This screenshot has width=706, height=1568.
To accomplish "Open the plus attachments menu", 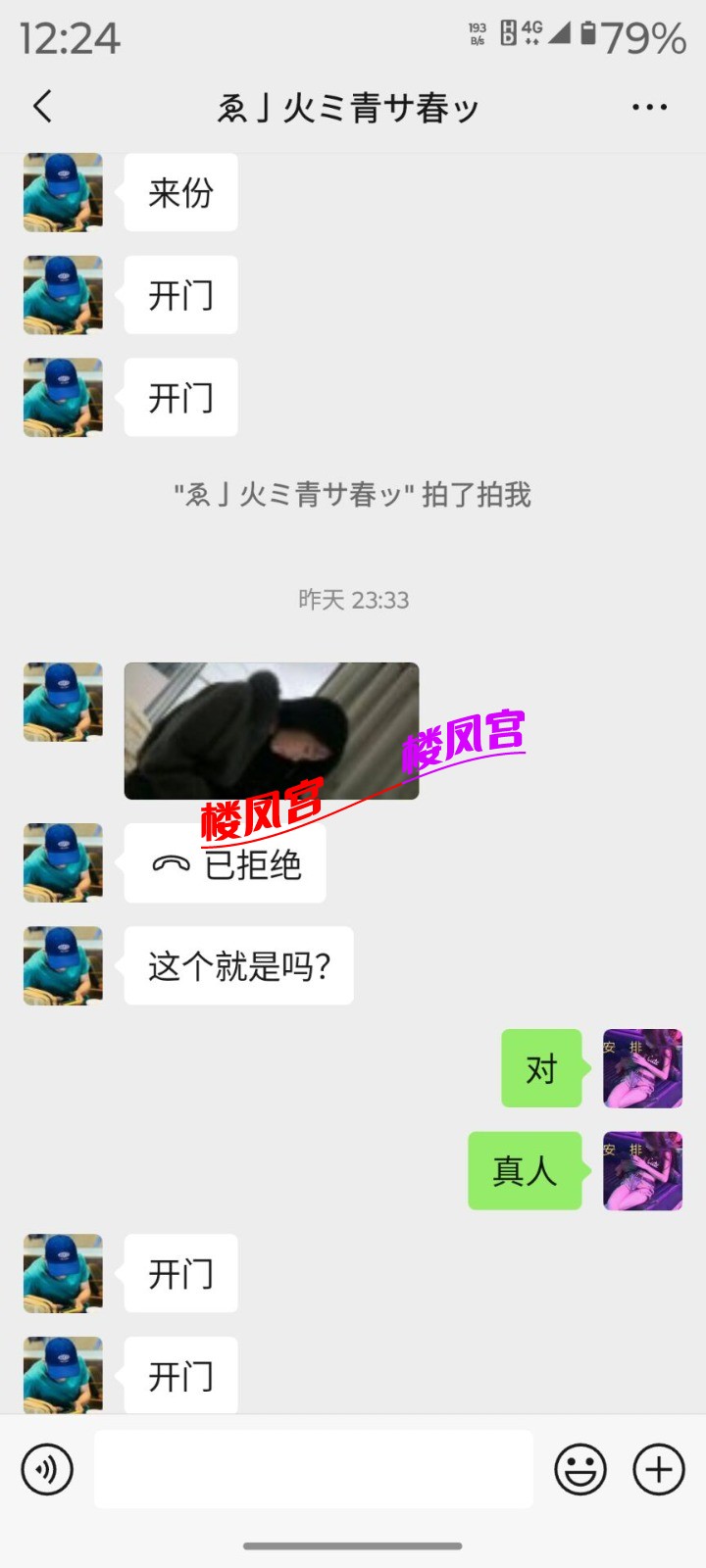I will [659, 1469].
